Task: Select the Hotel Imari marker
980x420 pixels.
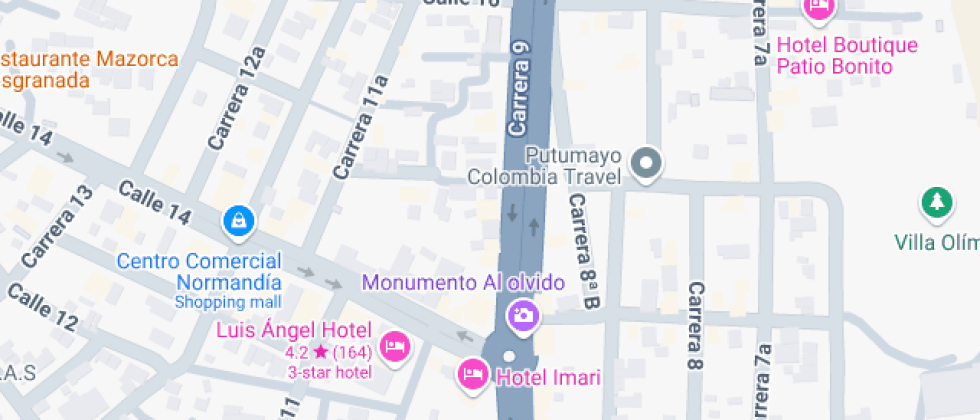Action: pos(470,375)
